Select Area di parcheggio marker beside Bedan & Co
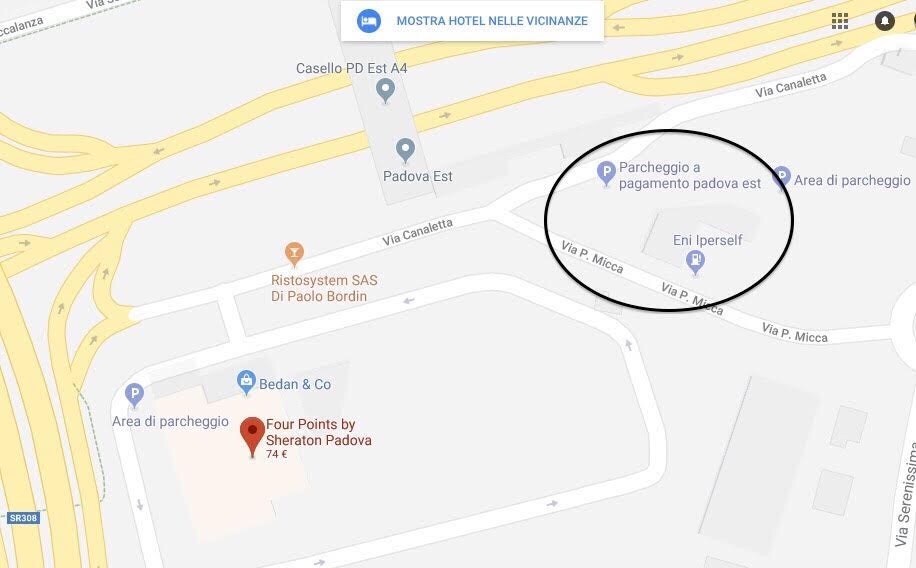Screen dimensions: 916x568 134,394
